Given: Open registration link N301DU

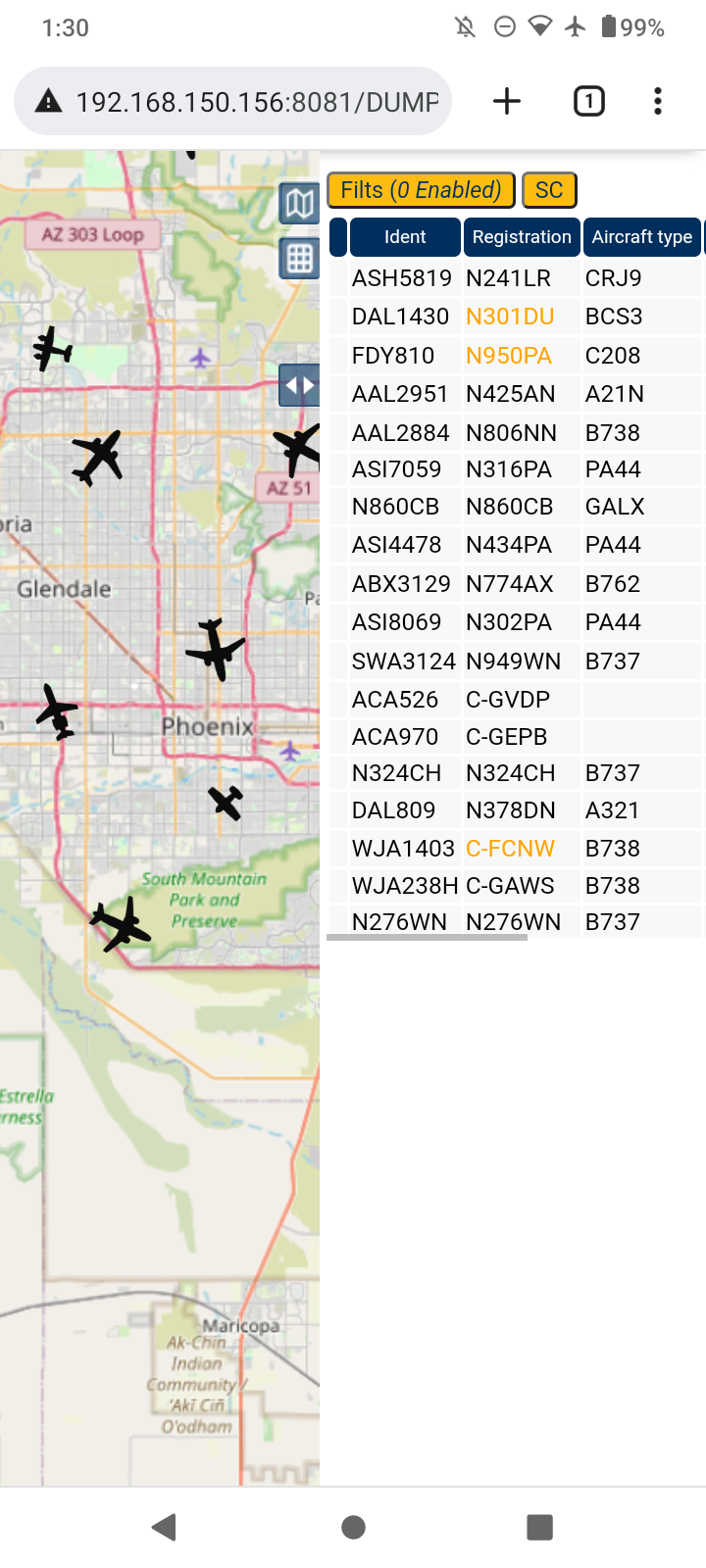Looking at the screenshot, I should click(x=510, y=317).
